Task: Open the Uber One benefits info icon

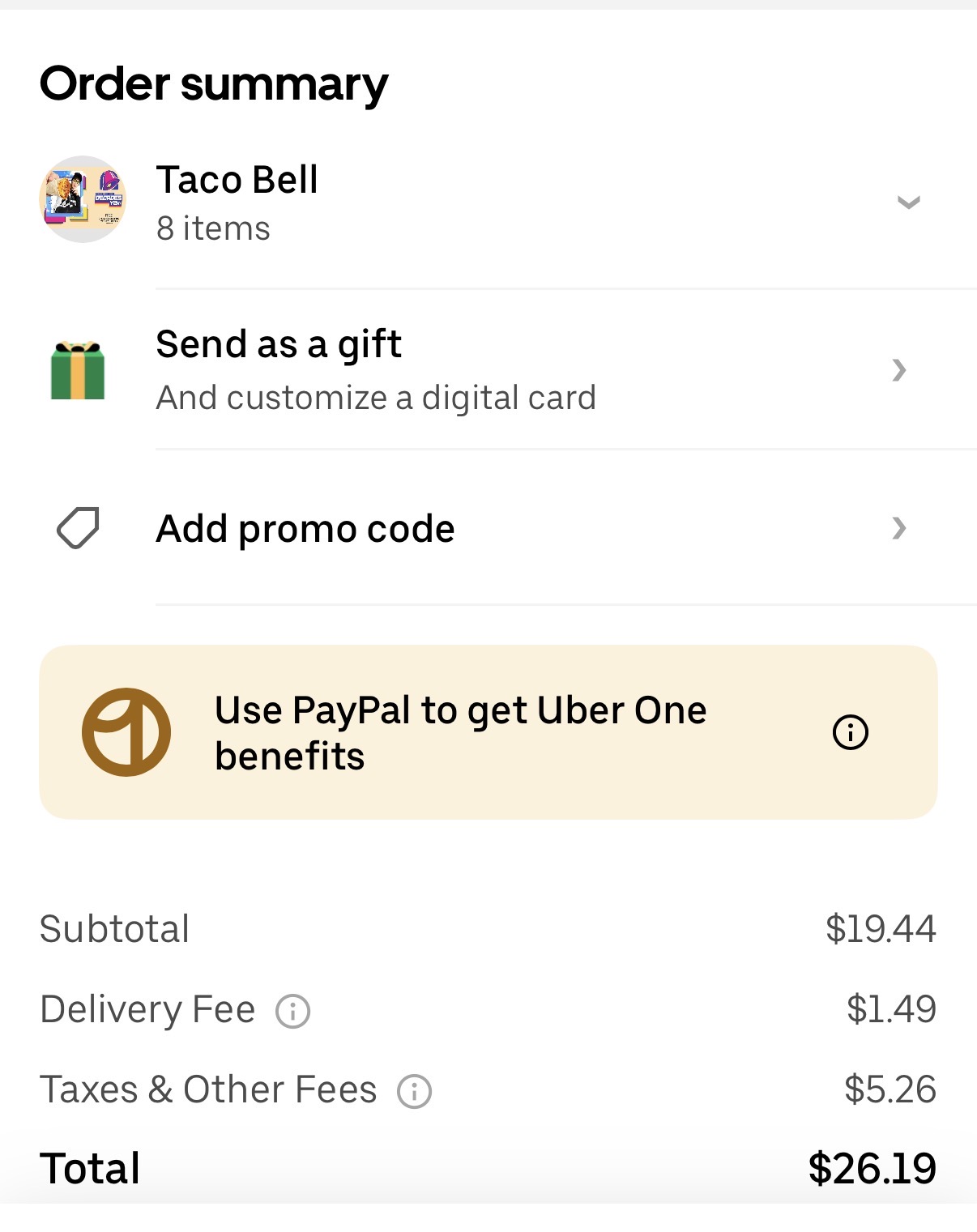Action: tap(851, 731)
